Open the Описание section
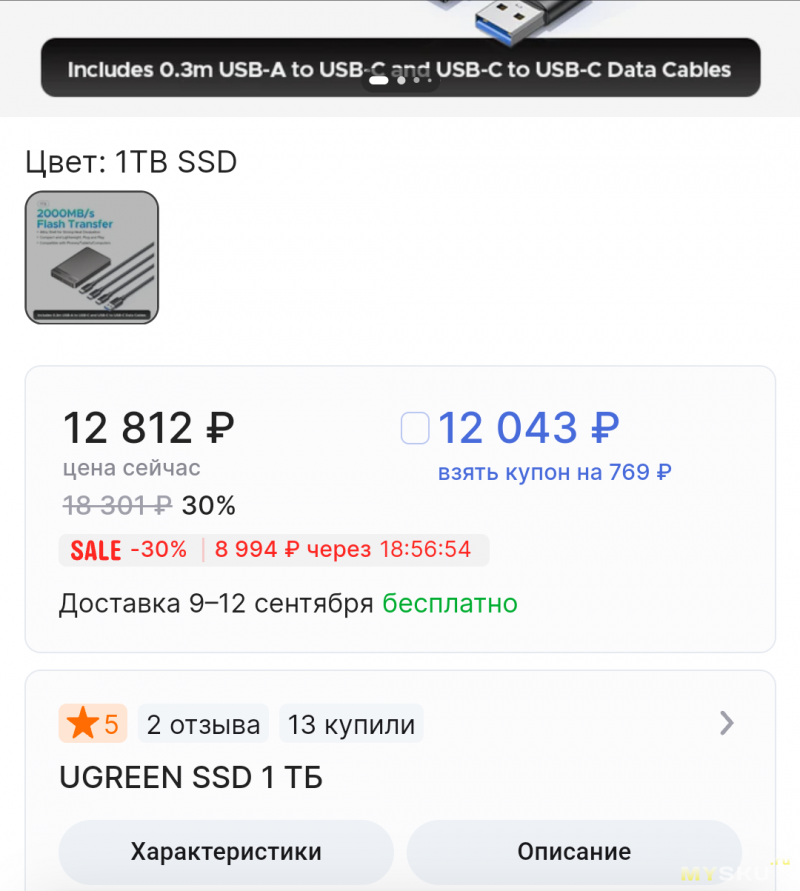800x891 pixels. (x=574, y=852)
